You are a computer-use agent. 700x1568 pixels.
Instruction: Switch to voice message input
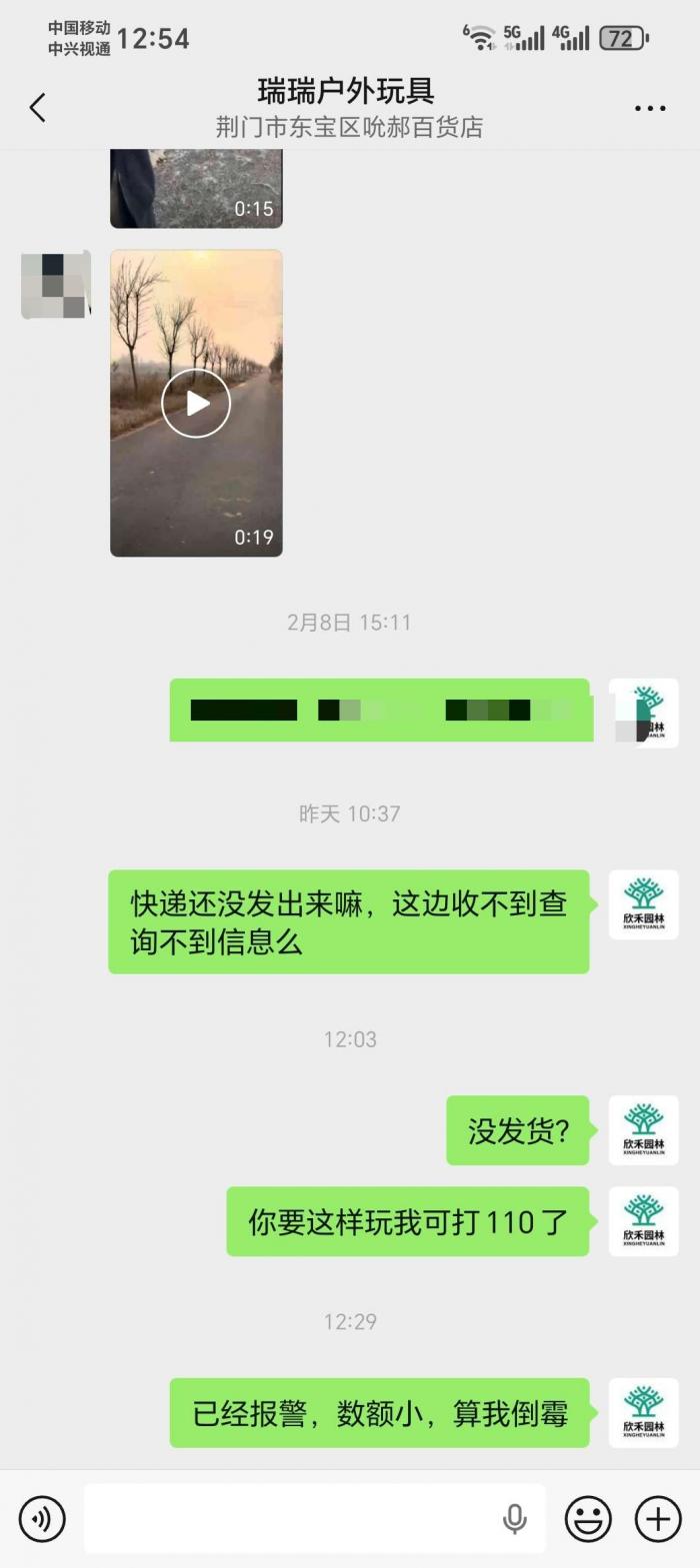42,1519
